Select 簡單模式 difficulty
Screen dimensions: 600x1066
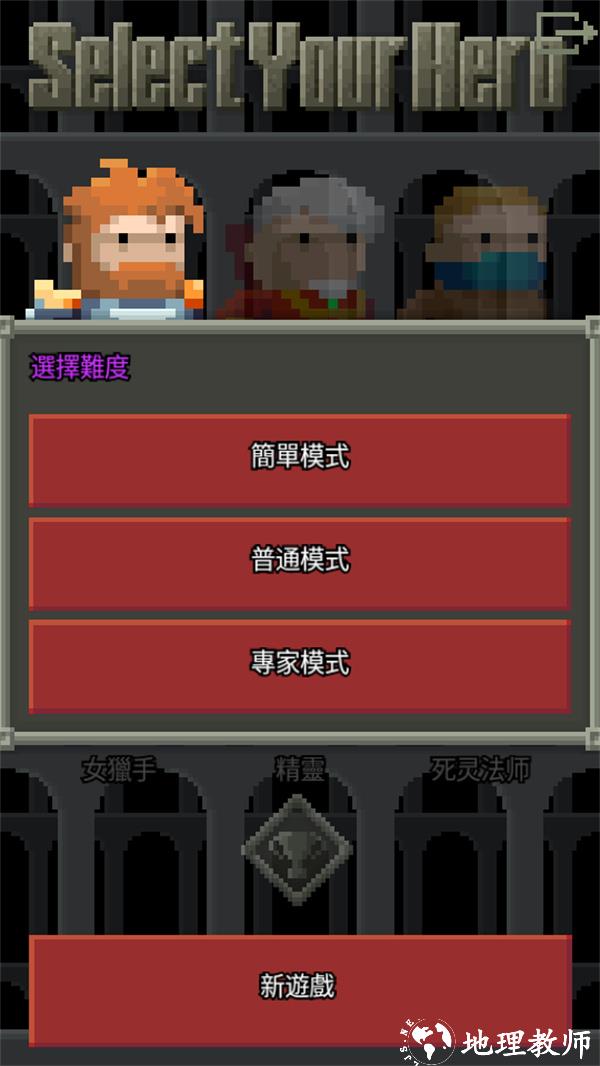[x=299, y=459]
